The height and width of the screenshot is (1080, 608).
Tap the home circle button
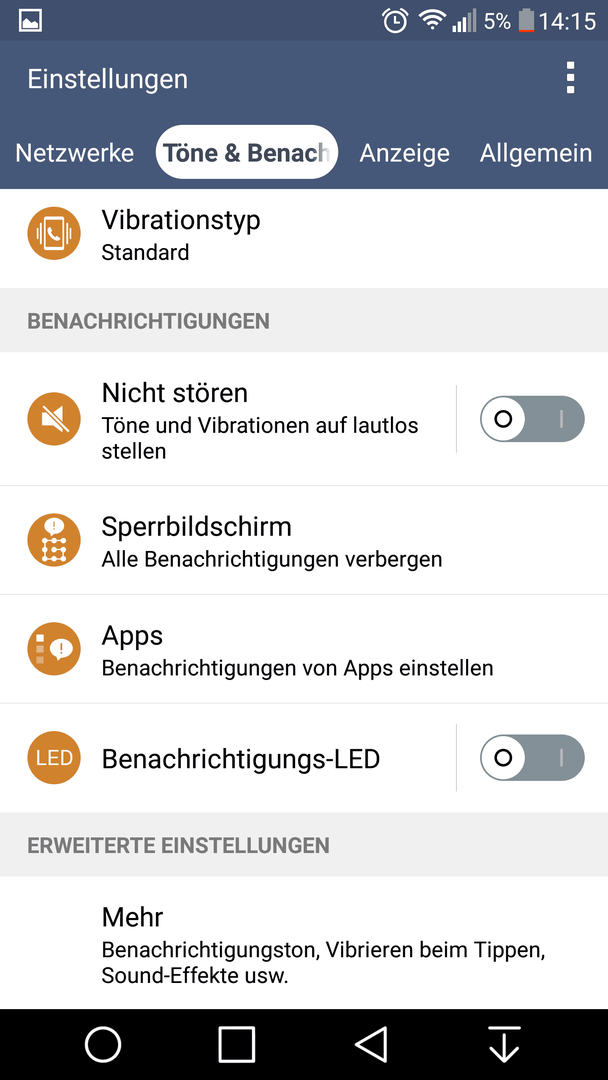tap(103, 1044)
